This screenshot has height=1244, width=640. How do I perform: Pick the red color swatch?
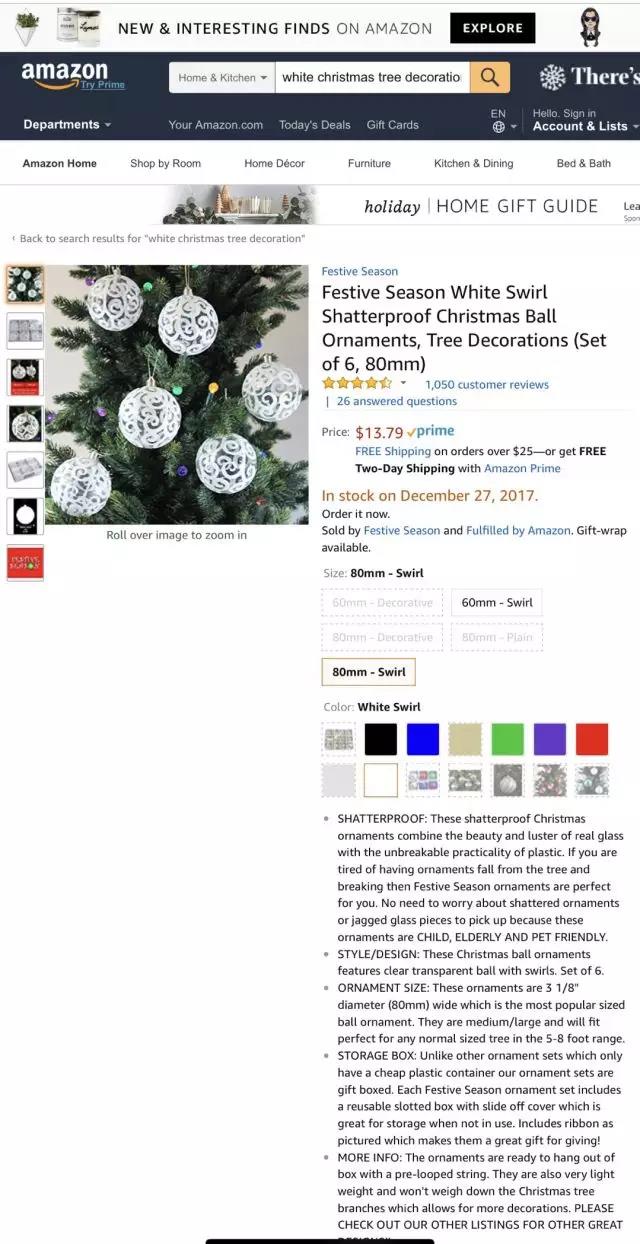click(x=592, y=739)
